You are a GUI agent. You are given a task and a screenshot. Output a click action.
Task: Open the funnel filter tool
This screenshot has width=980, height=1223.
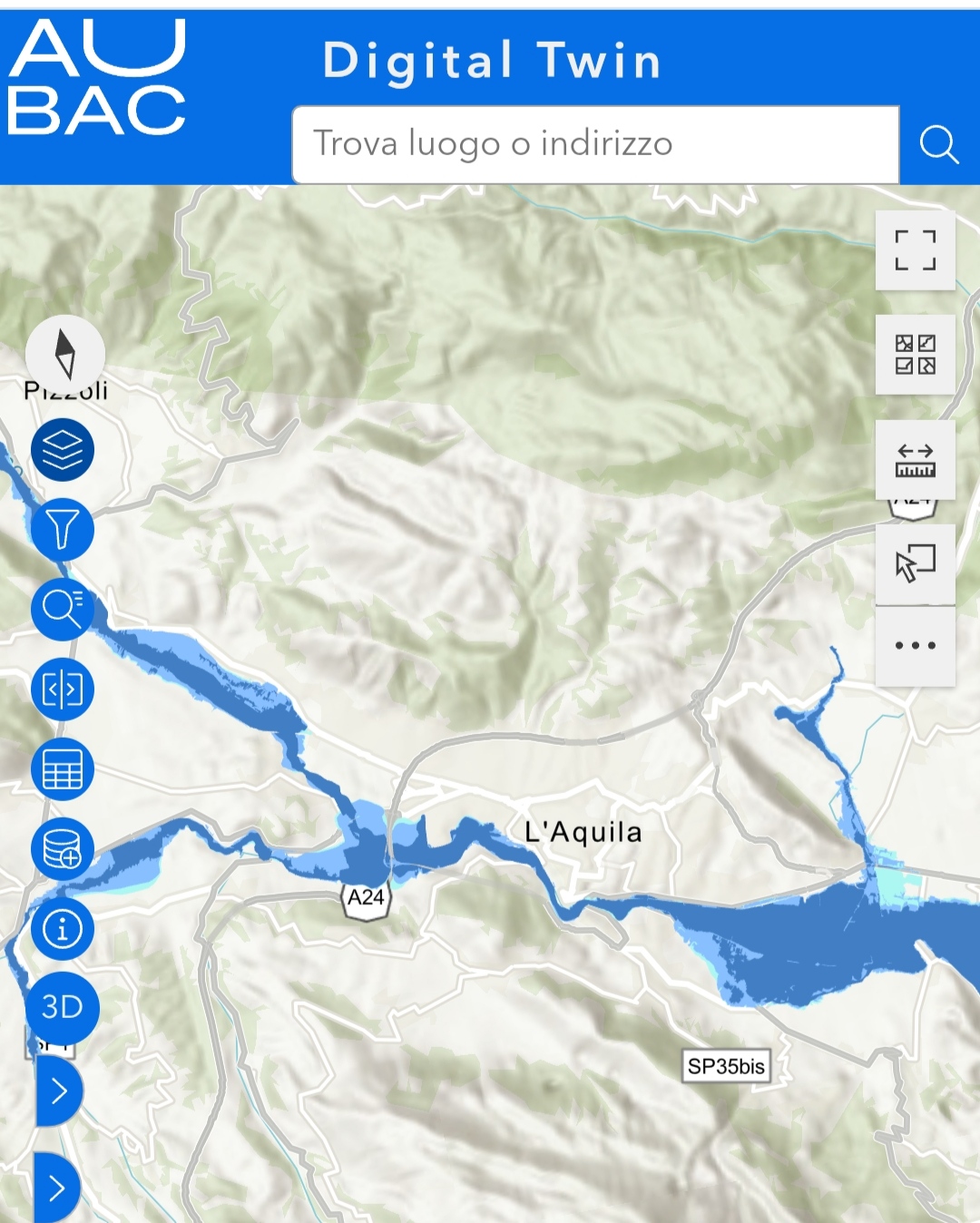click(x=63, y=529)
